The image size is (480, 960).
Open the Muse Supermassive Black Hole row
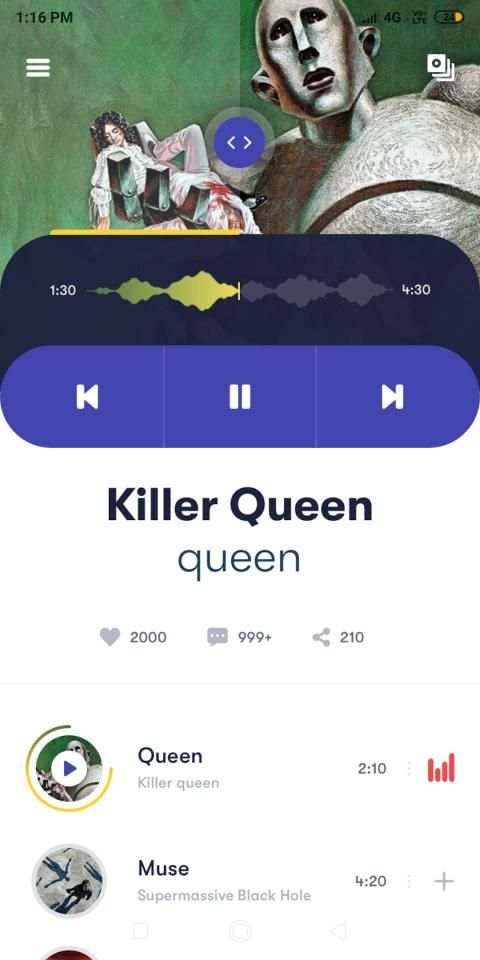[240, 881]
